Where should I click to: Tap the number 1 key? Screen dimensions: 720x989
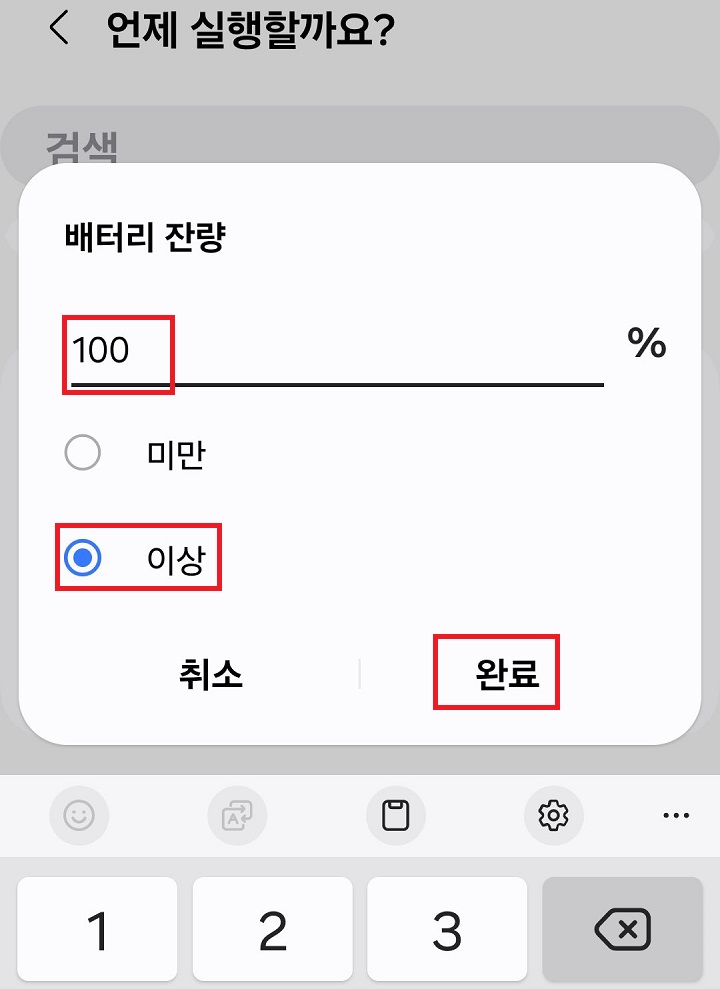pyautogui.click(x=97, y=928)
